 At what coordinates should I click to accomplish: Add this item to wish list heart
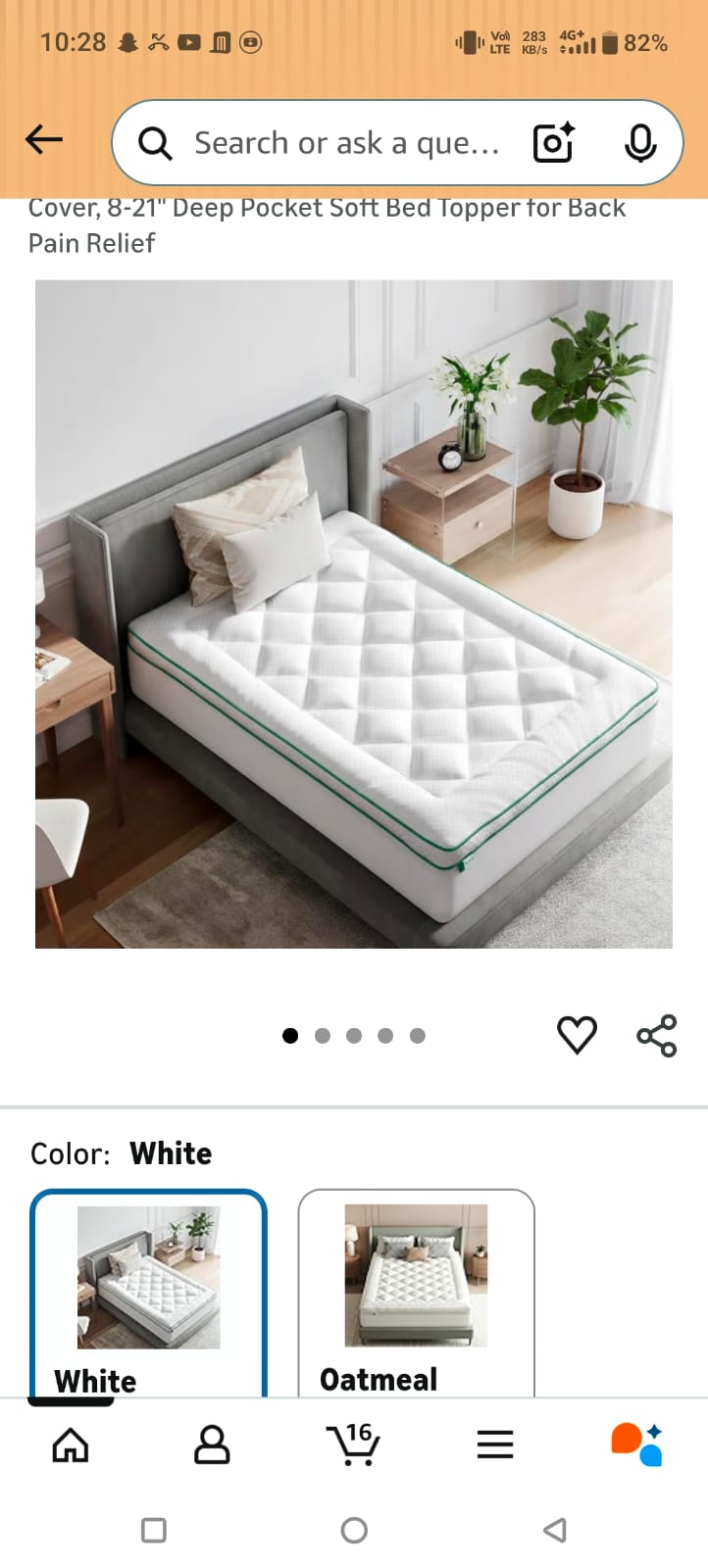click(577, 1035)
